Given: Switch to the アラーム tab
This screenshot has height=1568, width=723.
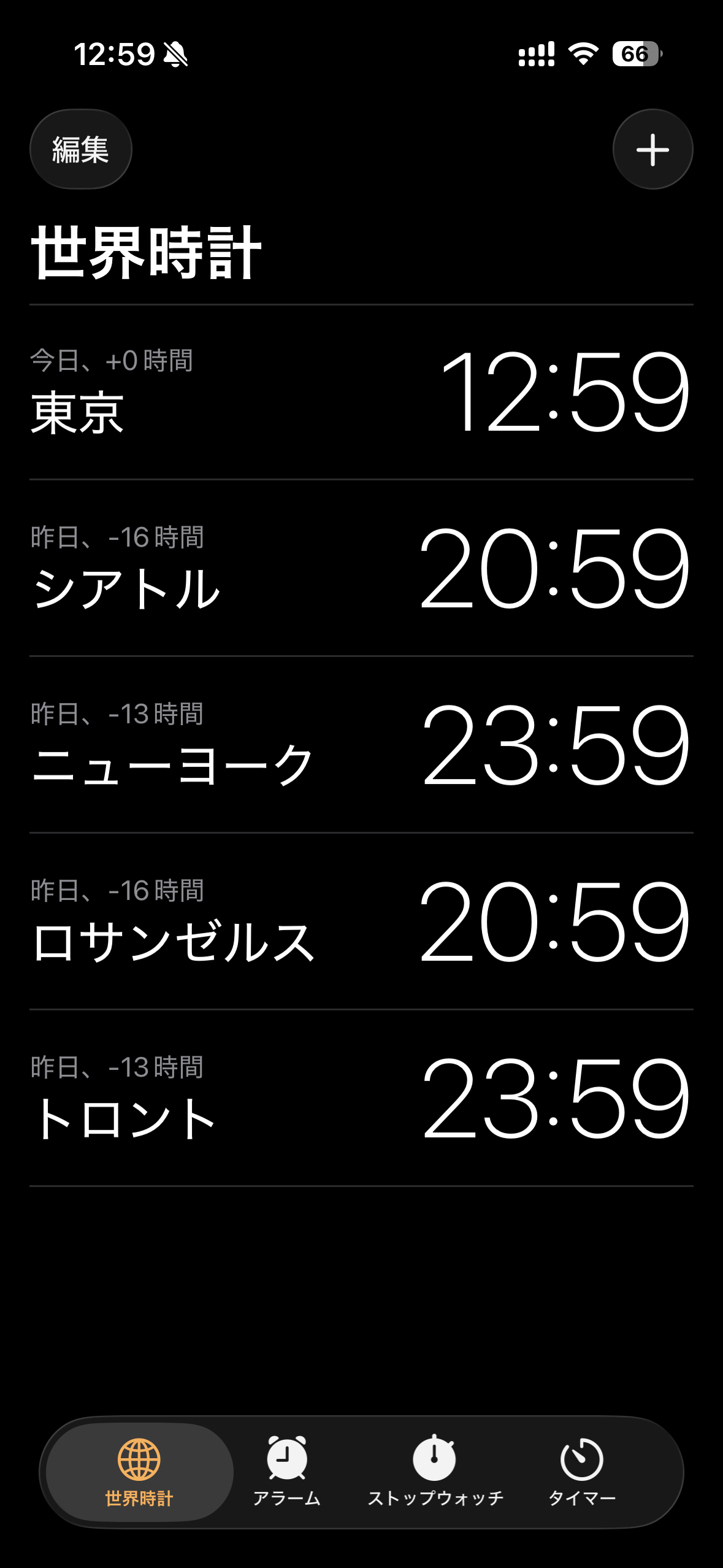Looking at the screenshot, I should pos(286,1471).
